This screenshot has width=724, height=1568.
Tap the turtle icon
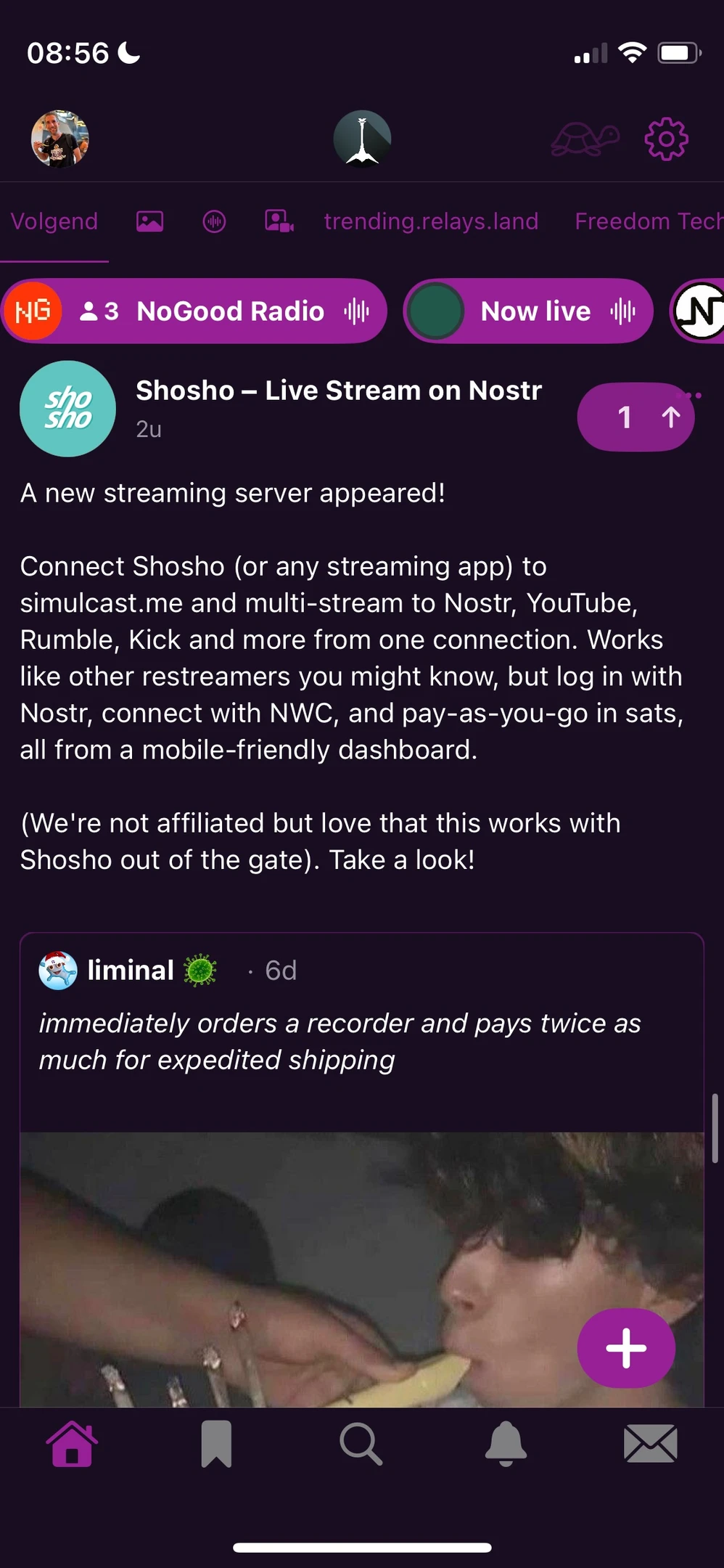(x=585, y=139)
